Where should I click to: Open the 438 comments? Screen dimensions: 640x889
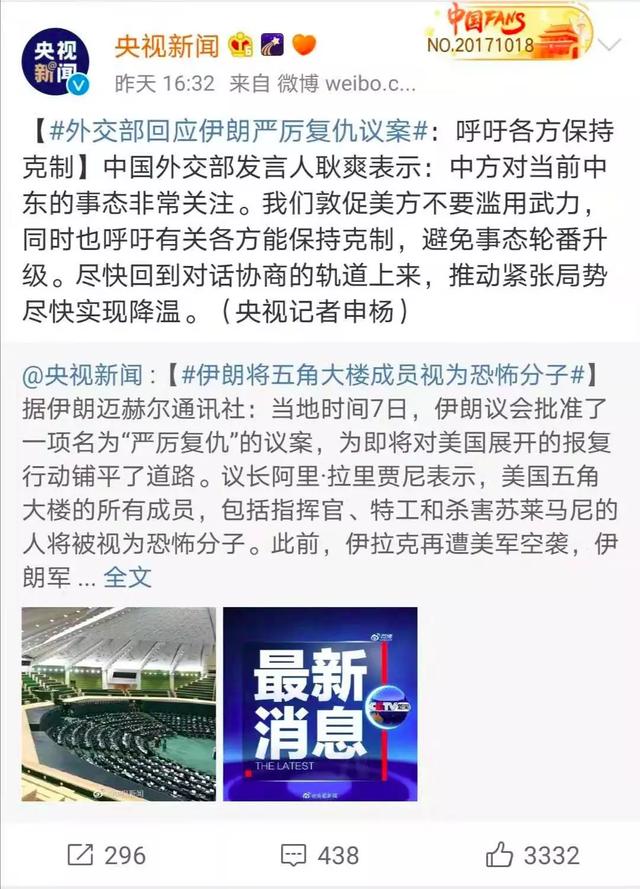[x=319, y=855]
